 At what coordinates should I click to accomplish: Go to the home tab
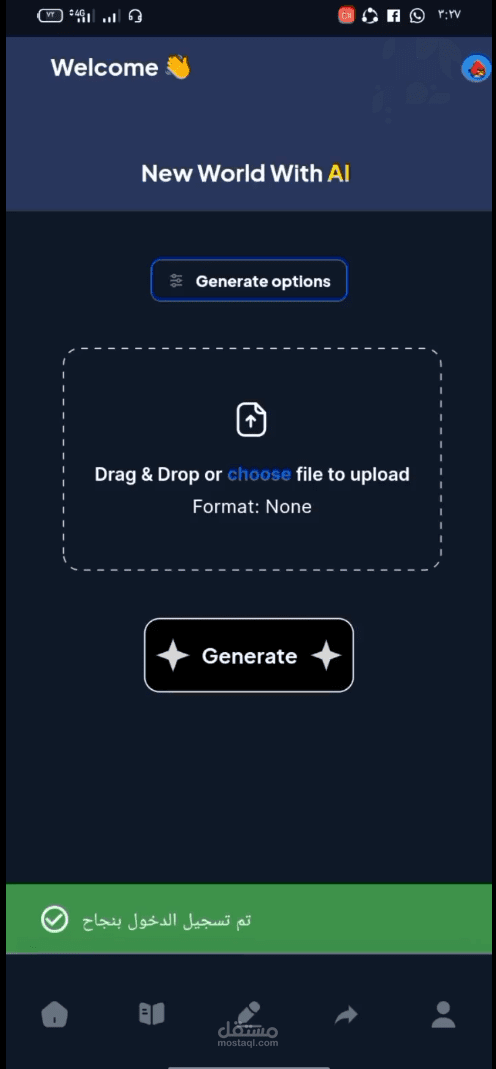[x=55, y=1014]
